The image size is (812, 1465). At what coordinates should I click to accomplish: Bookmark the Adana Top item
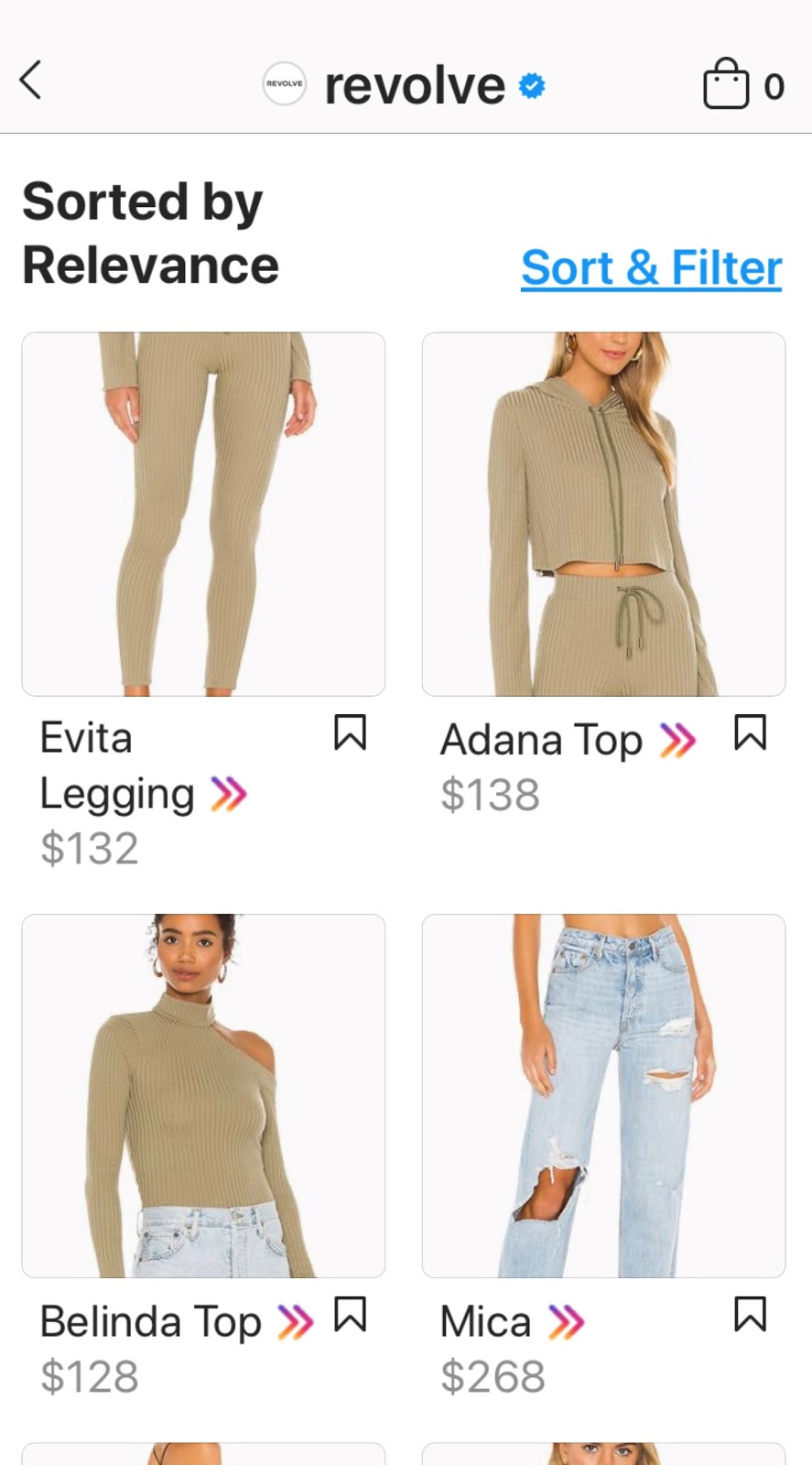[x=752, y=732]
